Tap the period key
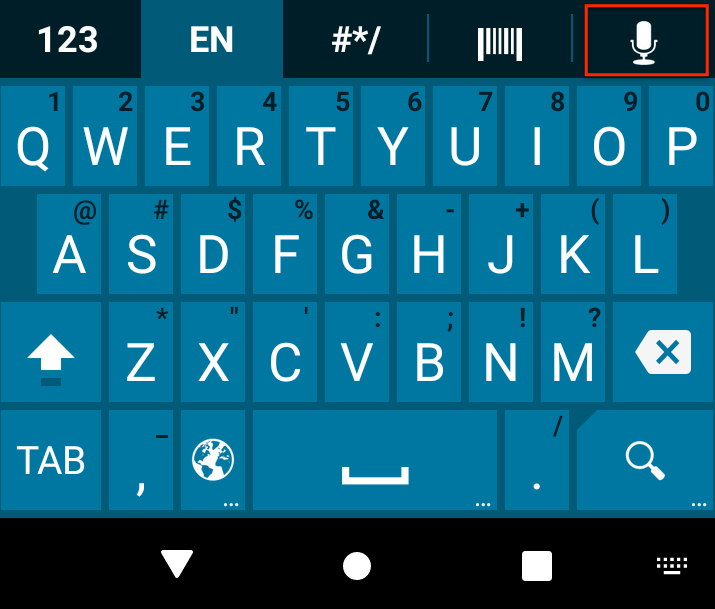 pos(537,460)
